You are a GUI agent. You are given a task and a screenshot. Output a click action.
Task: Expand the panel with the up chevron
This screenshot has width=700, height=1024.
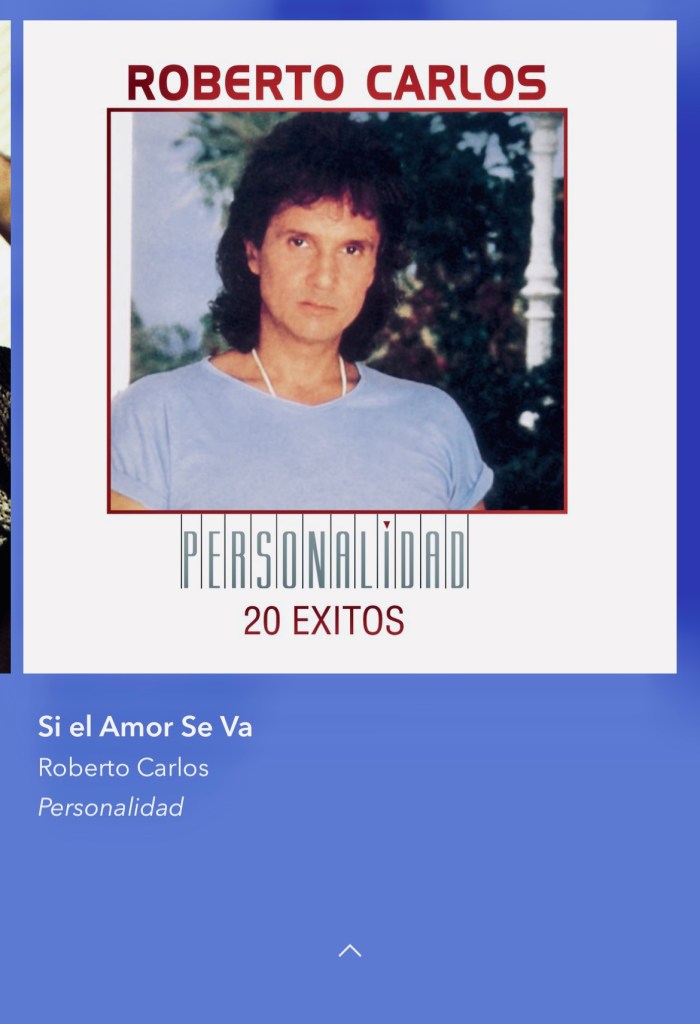click(350, 951)
